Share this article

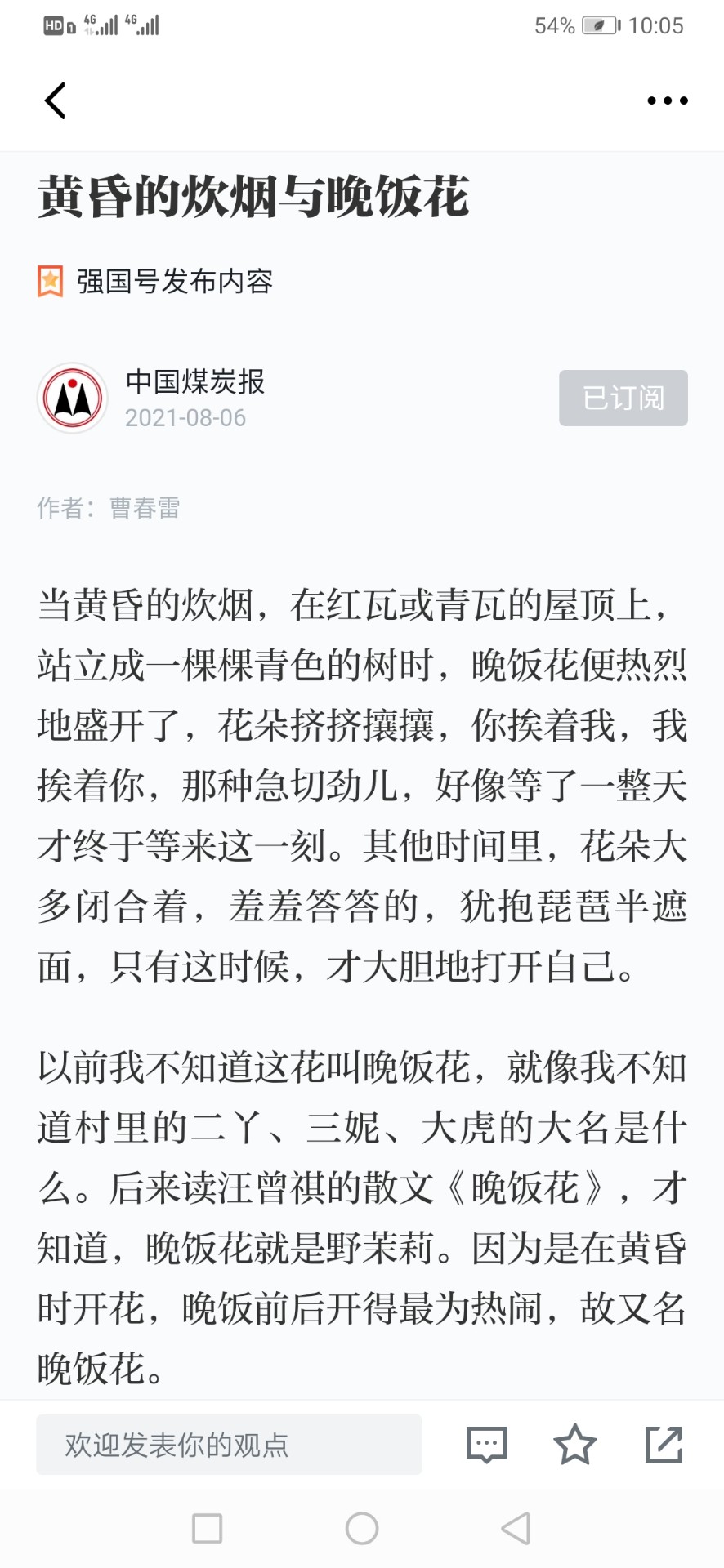click(664, 1444)
